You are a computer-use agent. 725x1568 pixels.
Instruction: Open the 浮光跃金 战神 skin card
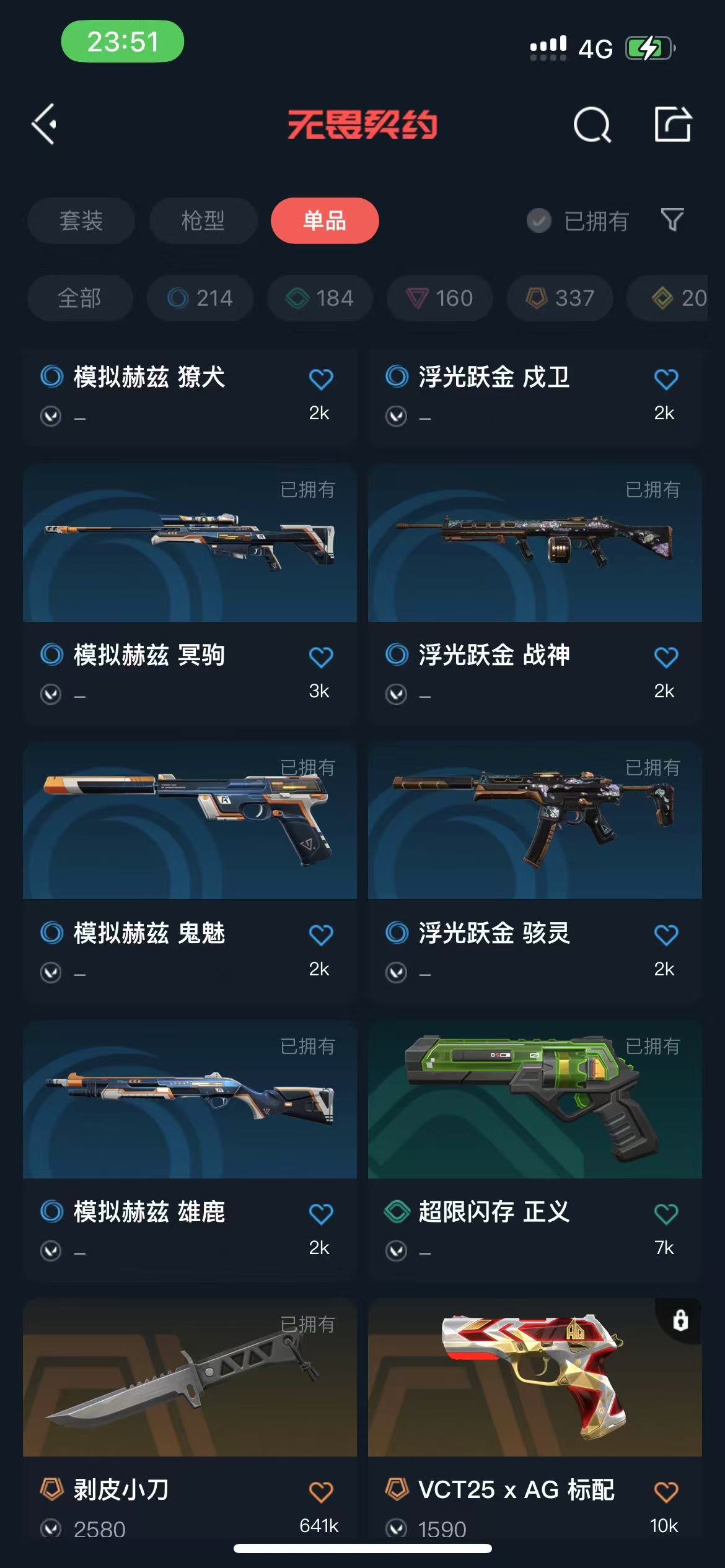click(x=535, y=595)
